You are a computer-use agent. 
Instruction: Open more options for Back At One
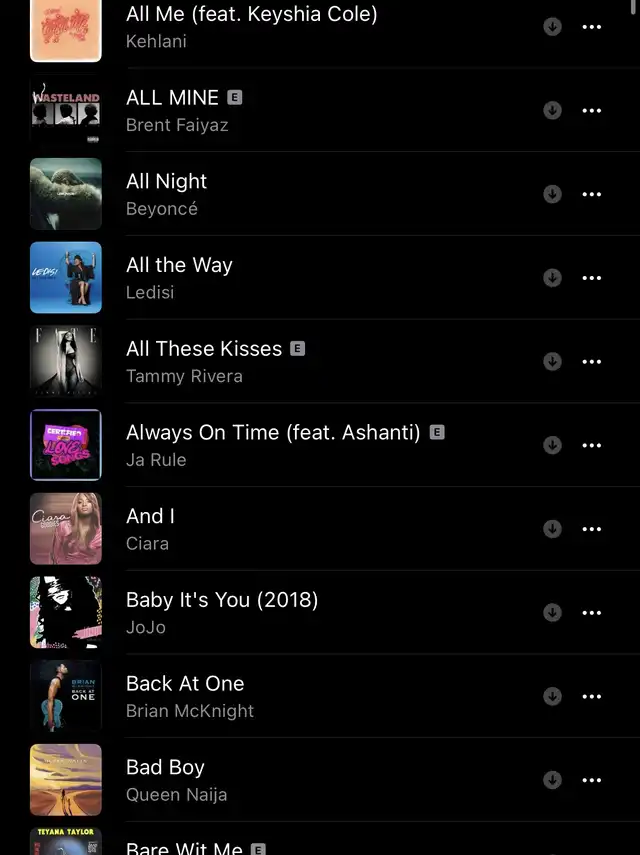pos(592,696)
